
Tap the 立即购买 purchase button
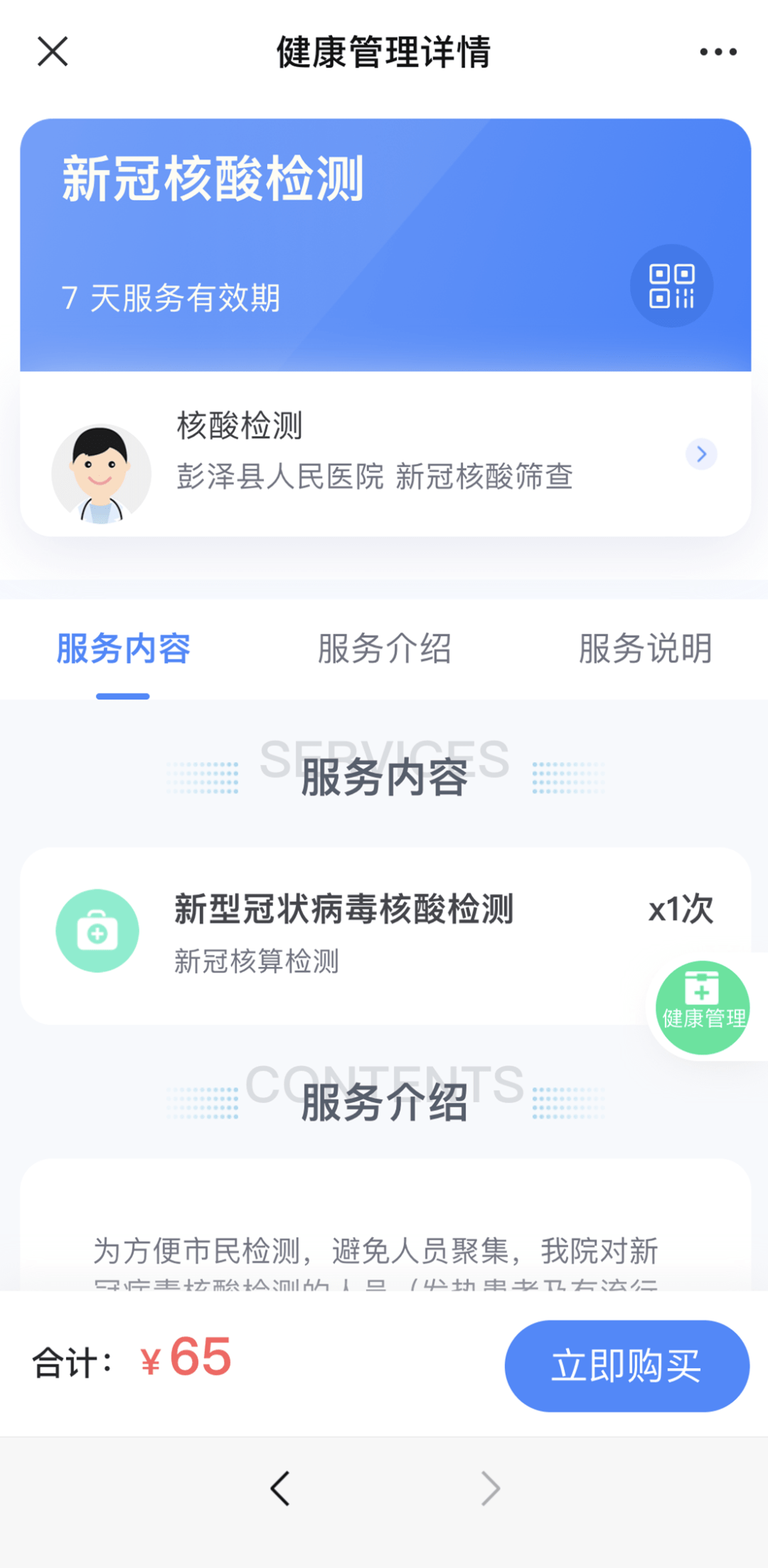(x=627, y=1364)
